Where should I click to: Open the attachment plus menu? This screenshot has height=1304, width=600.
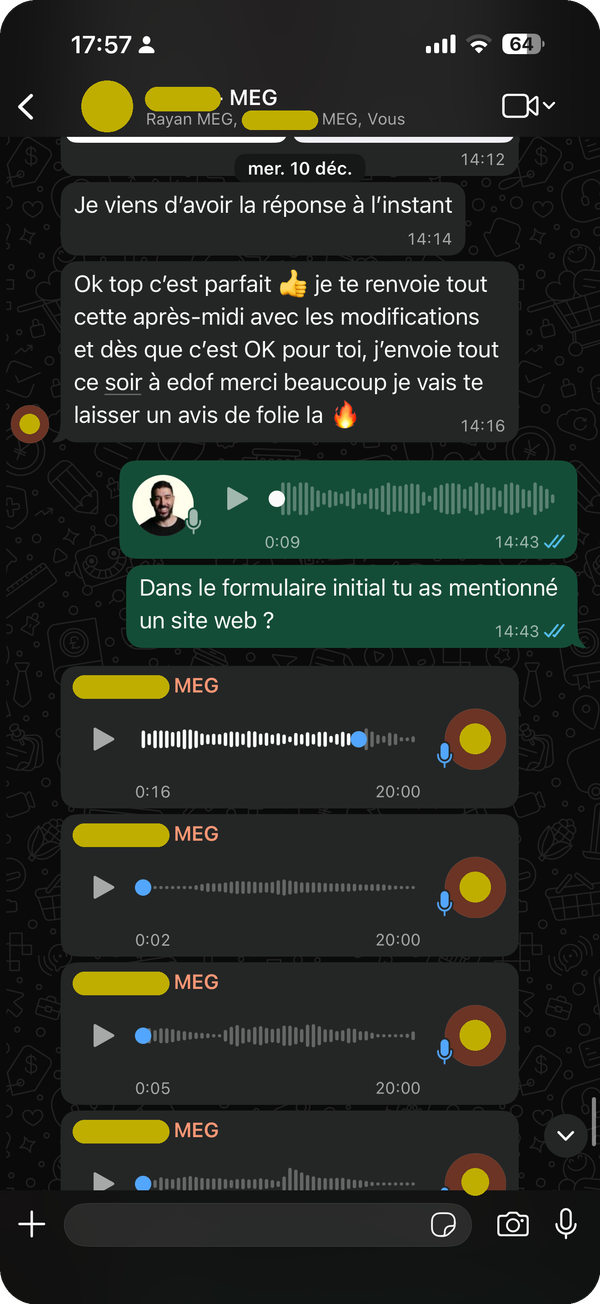[x=32, y=1224]
